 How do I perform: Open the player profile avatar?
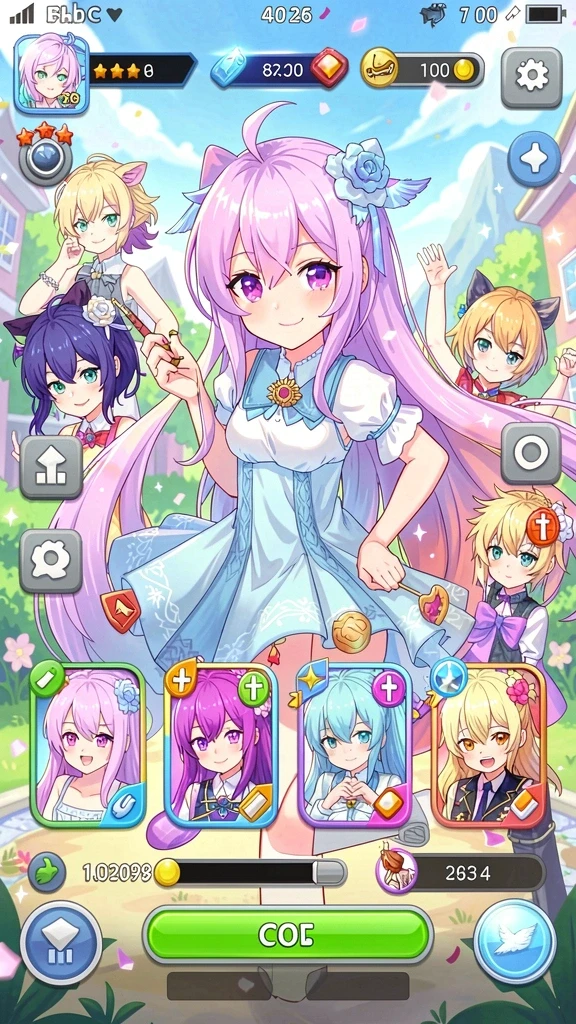[x=52, y=74]
